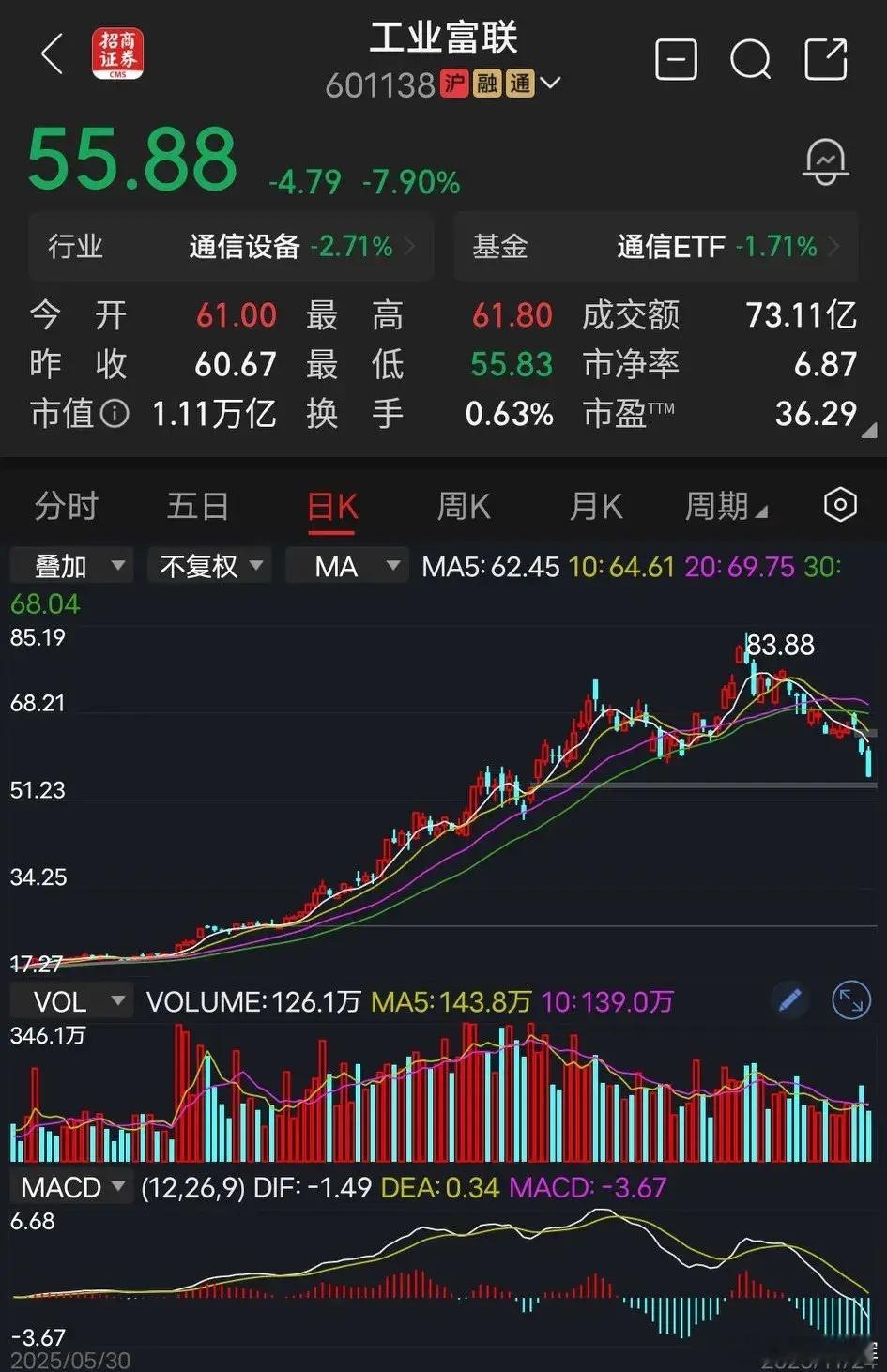
Task: Remove stock from watchlist with minus icon
Action: [x=675, y=57]
